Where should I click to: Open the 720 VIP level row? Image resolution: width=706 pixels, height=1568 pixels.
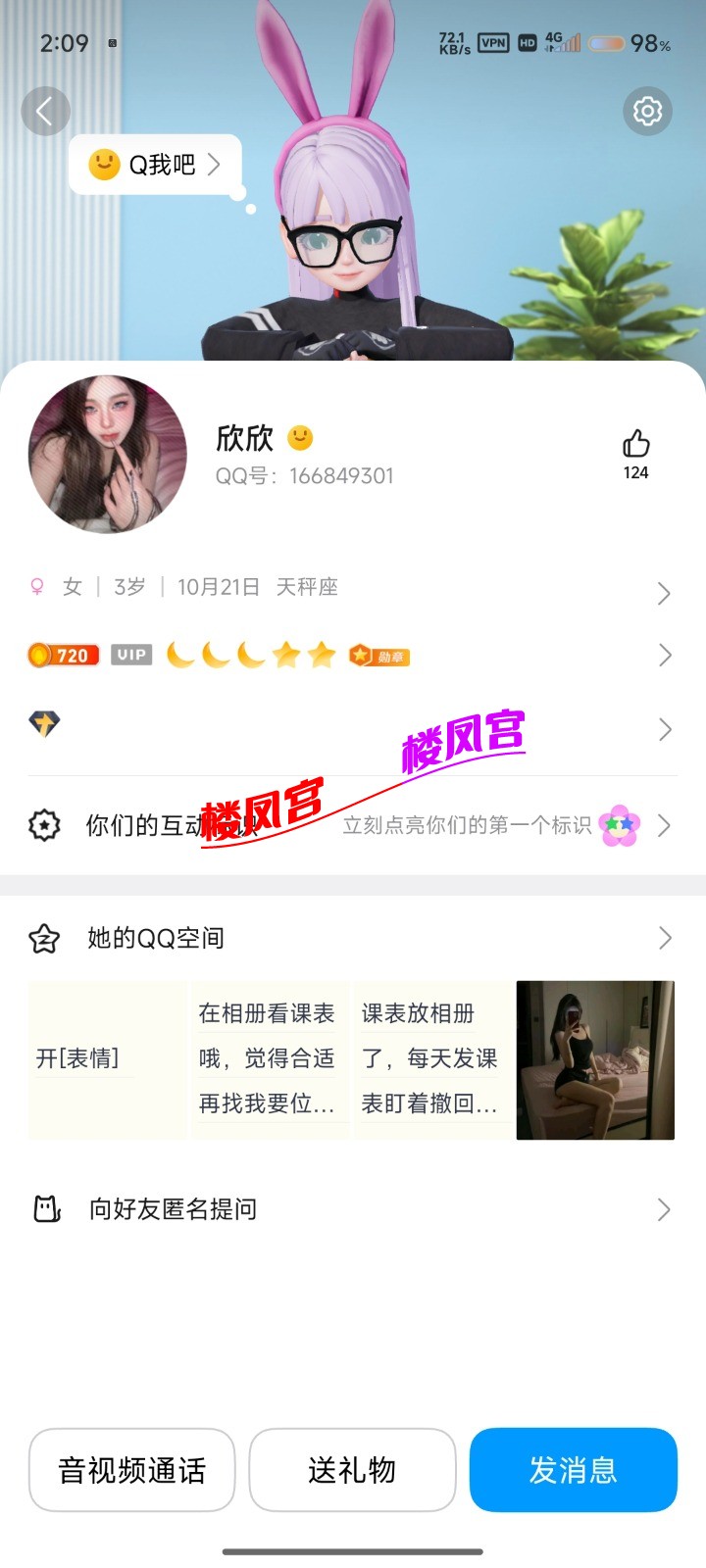353,655
